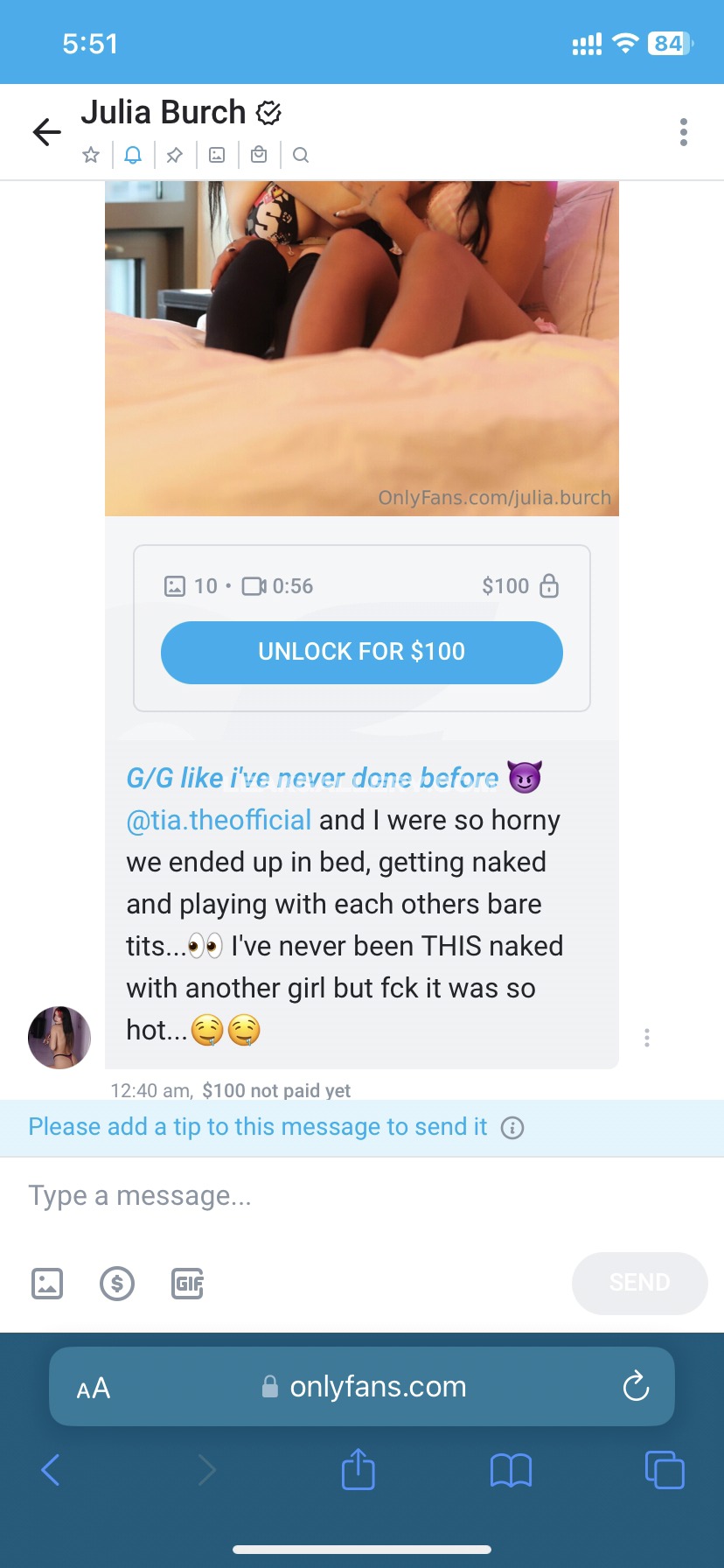Screen dimensions: 724x1568
Task: Search within this conversation
Action: (x=301, y=155)
